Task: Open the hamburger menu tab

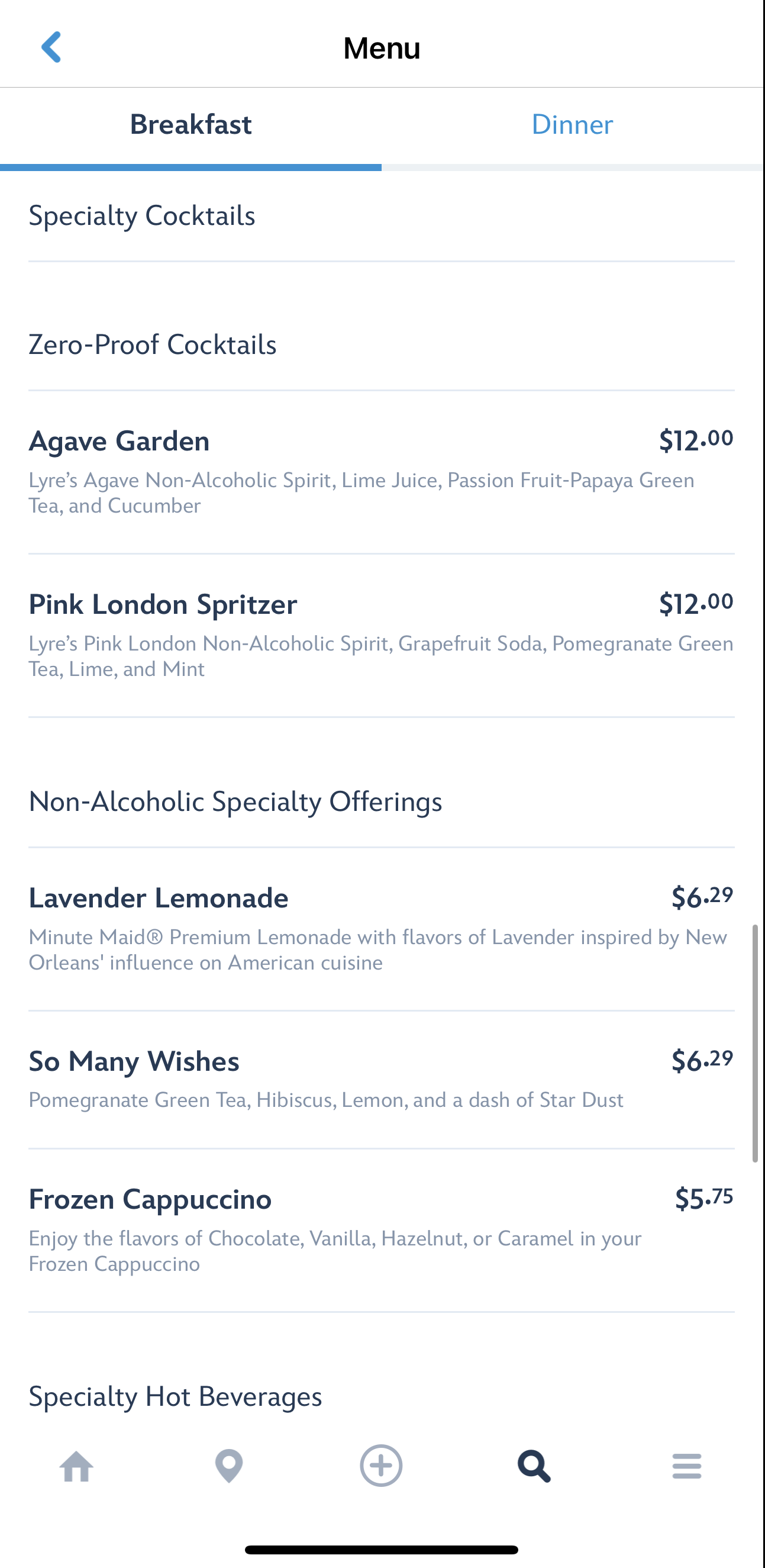Action: [x=686, y=1466]
